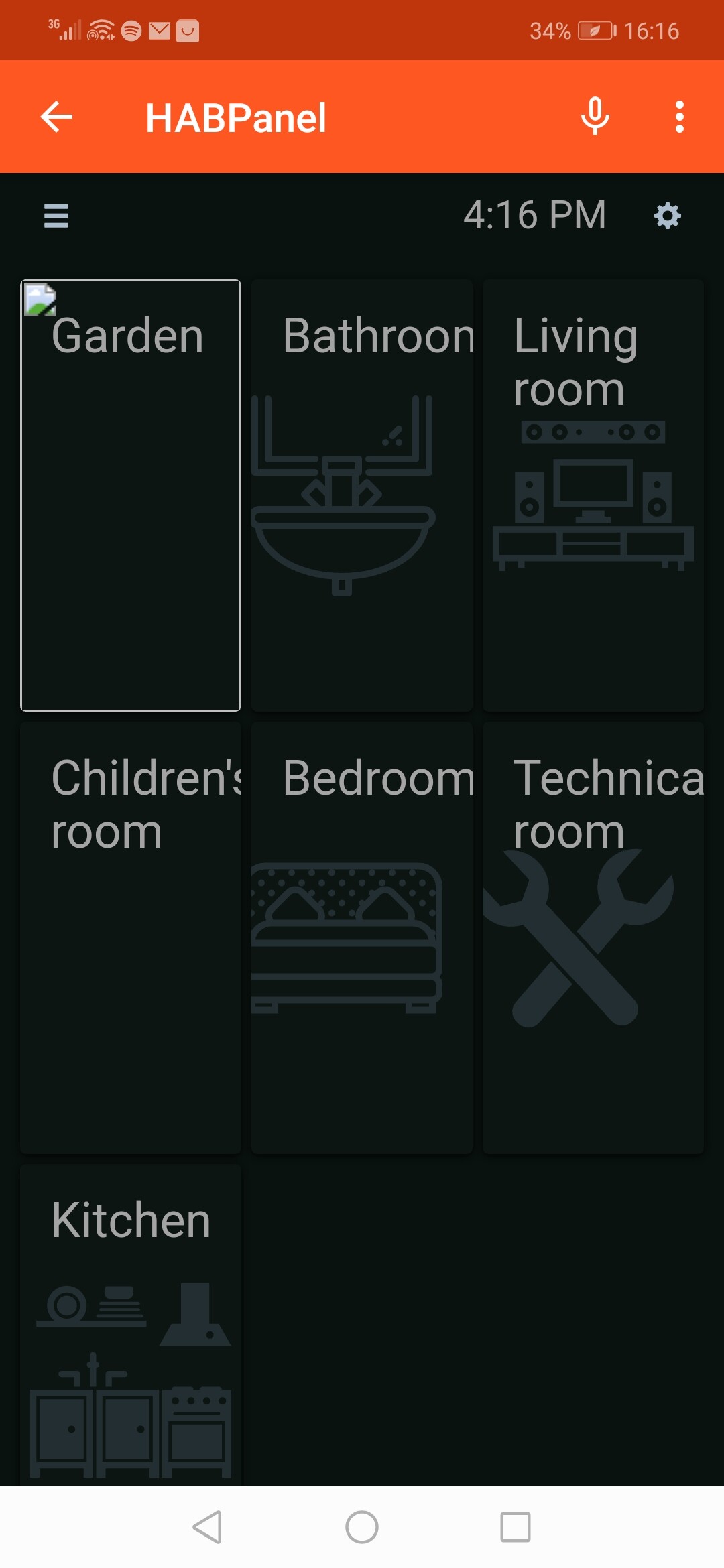Select the Living room tile
This screenshot has width=724, height=1568.
point(593,495)
